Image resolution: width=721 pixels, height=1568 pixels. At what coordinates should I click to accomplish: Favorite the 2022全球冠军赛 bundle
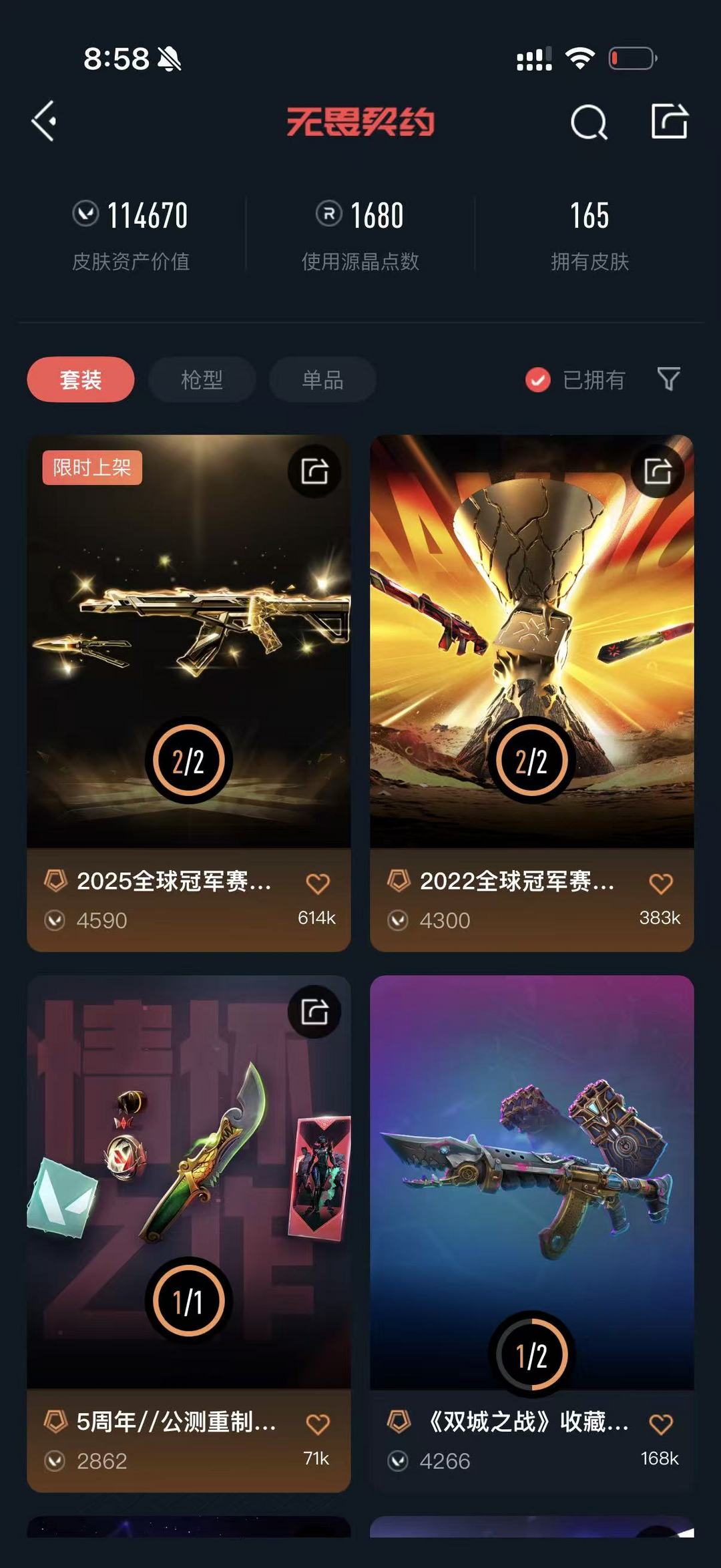tap(661, 883)
